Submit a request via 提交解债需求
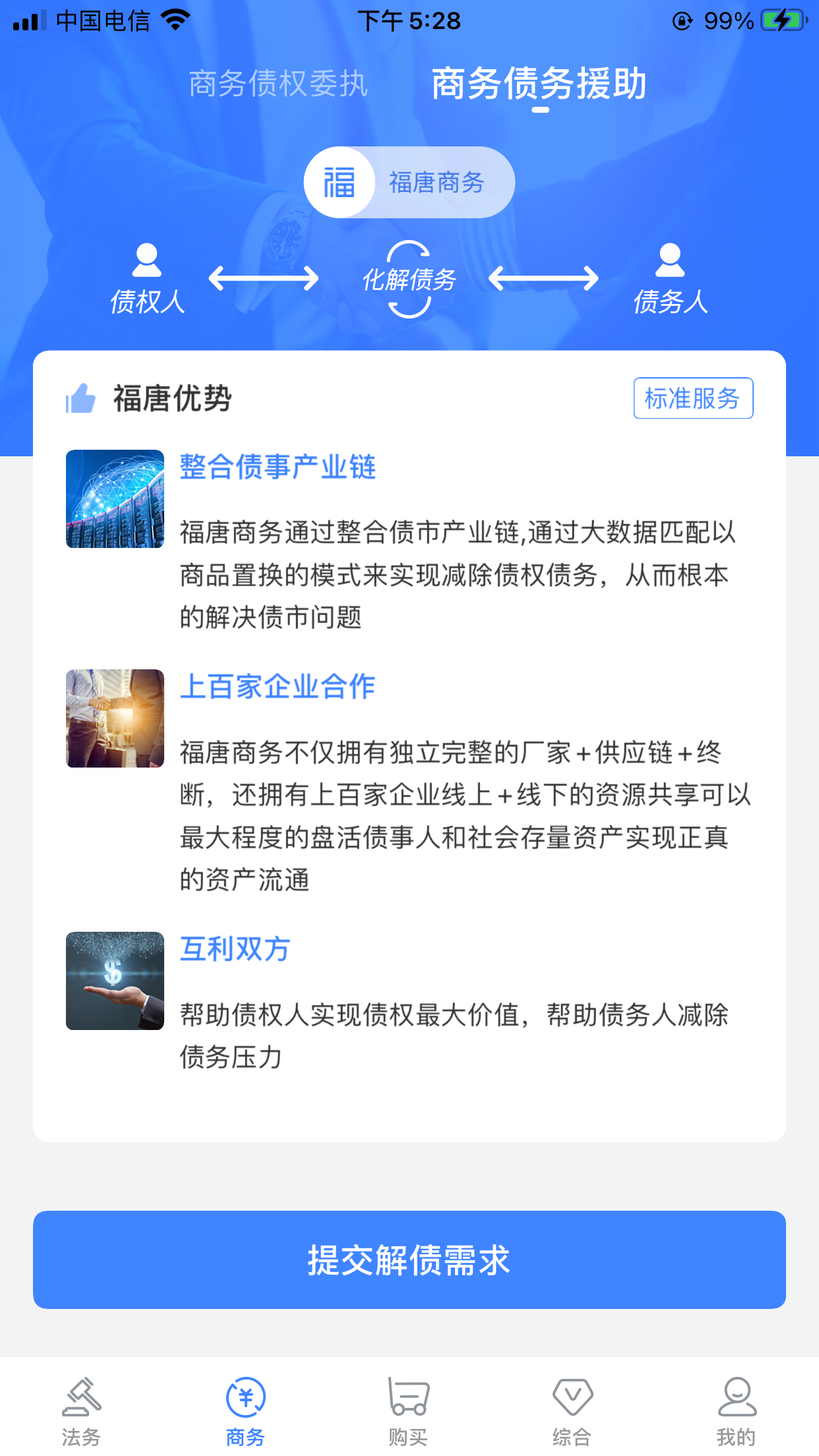Viewport: 819px width, 1456px height. (x=409, y=1259)
